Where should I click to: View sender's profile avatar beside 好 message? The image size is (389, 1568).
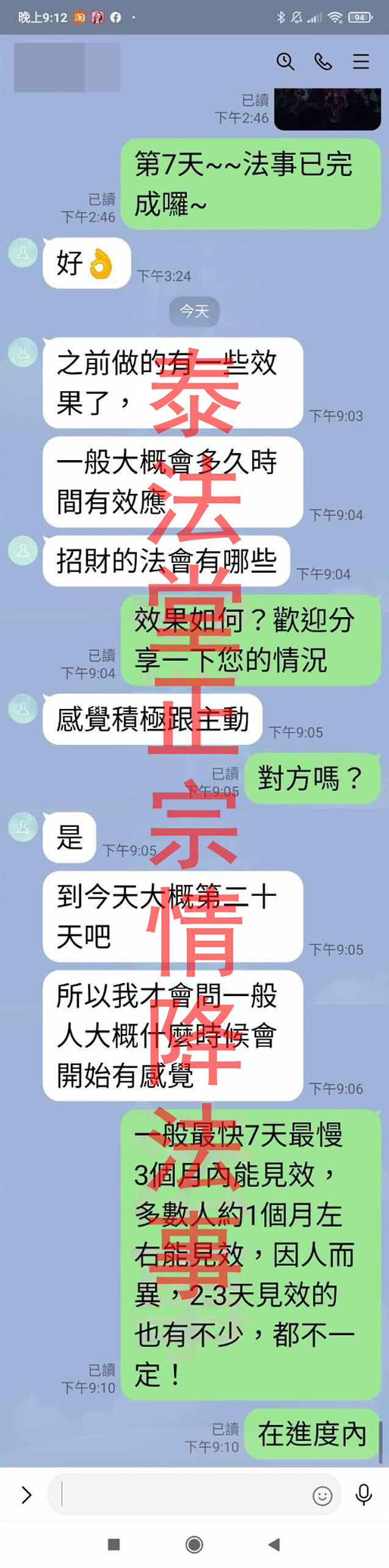[x=23, y=252]
